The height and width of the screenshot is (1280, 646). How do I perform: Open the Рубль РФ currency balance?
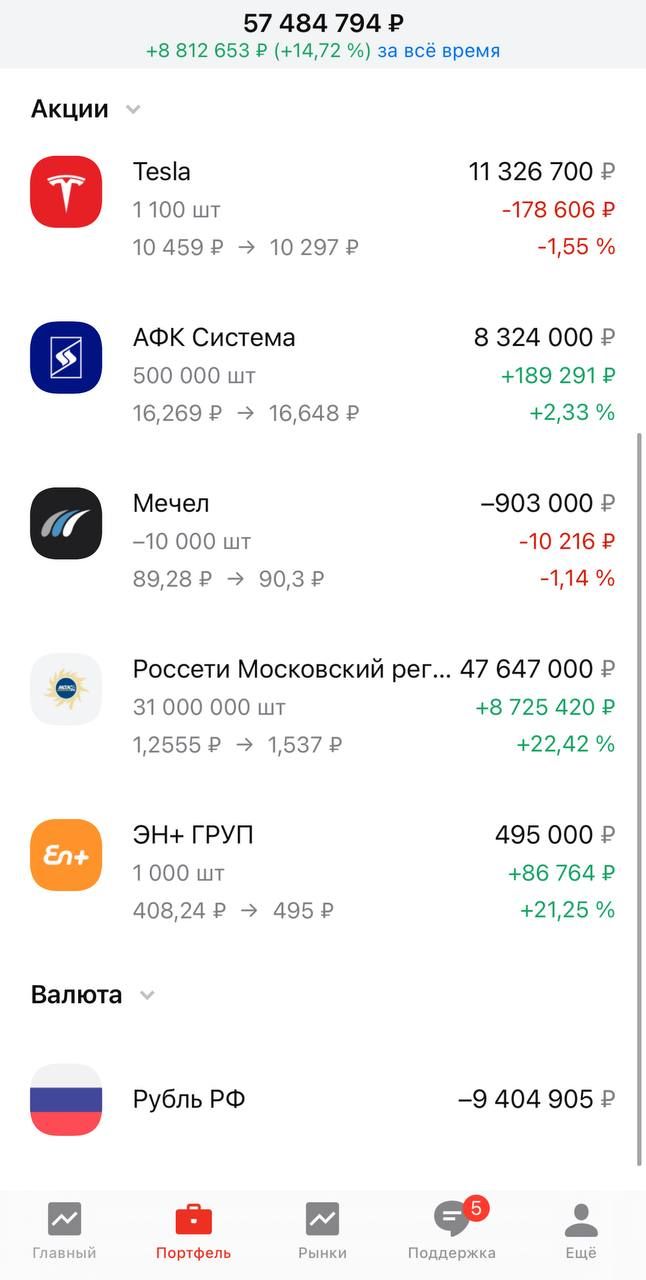pyautogui.click(x=322, y=1100)
